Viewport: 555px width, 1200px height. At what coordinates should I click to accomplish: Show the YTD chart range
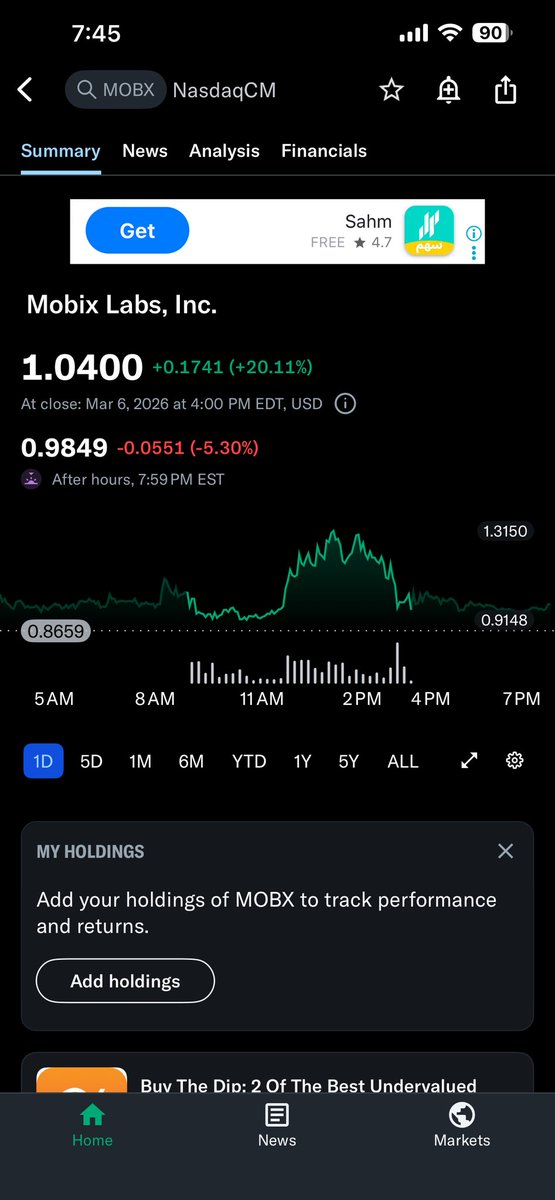[x=249, y=761]
